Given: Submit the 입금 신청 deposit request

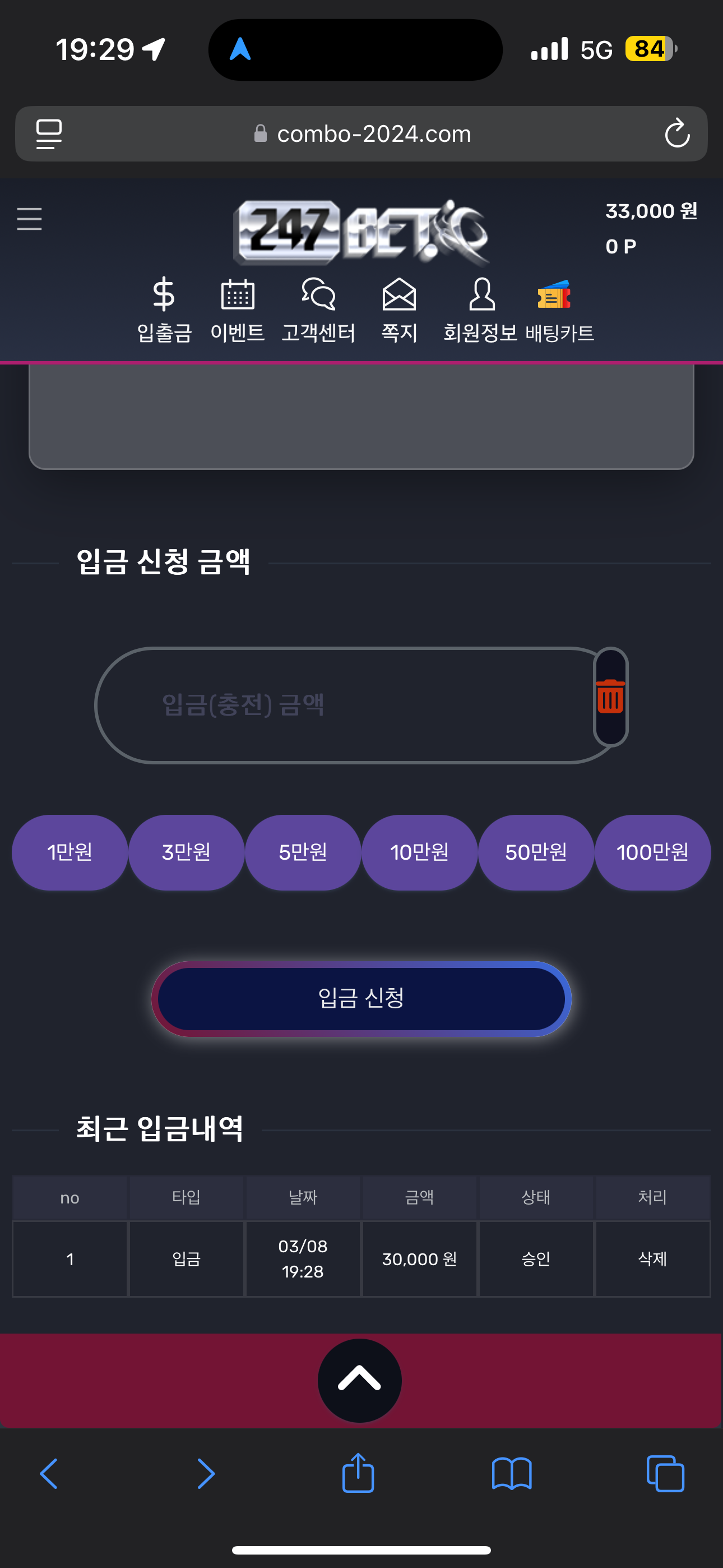Looking at the screenshot, I should point(361,998).
